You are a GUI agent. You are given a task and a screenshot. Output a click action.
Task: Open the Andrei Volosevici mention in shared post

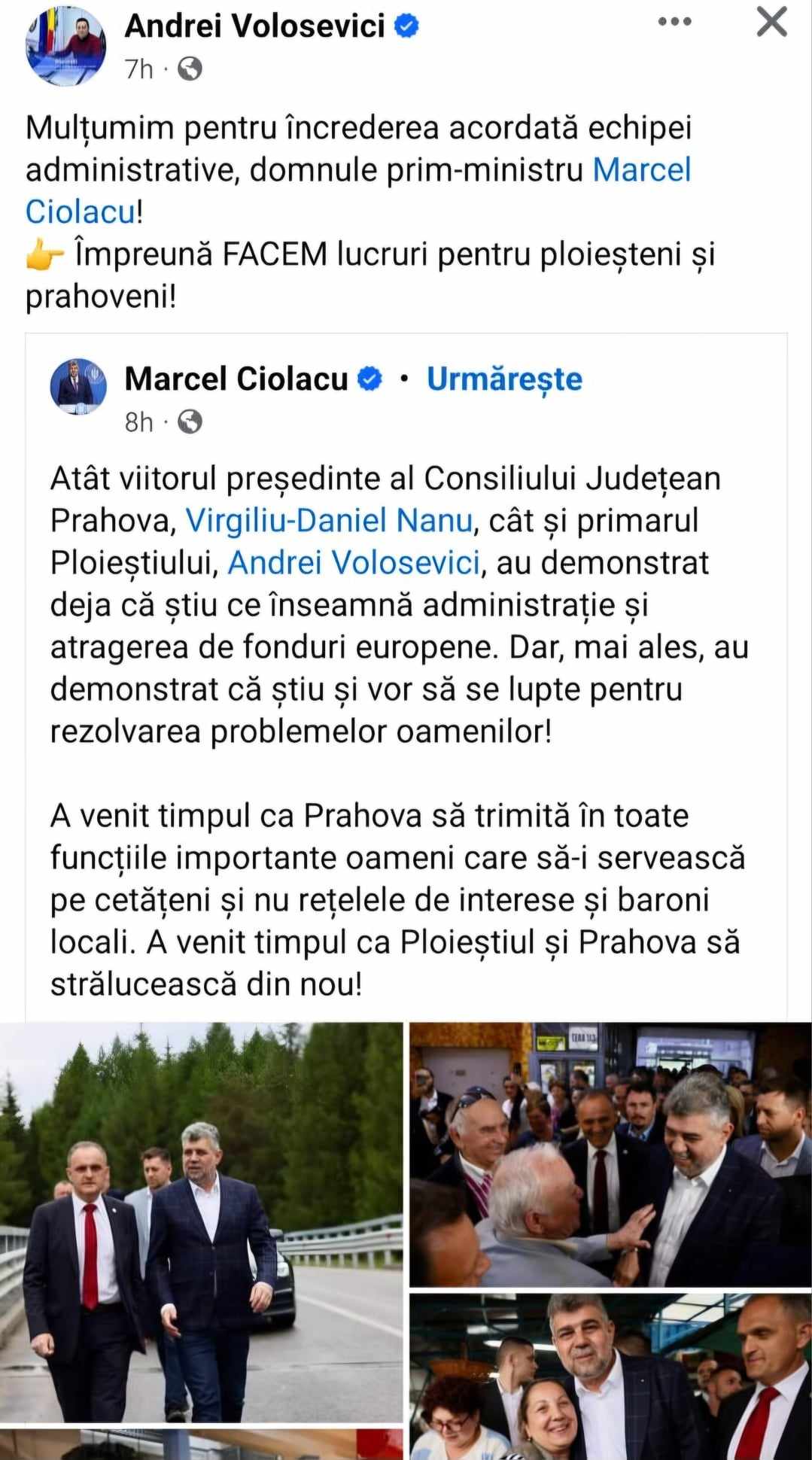(354, 563)
